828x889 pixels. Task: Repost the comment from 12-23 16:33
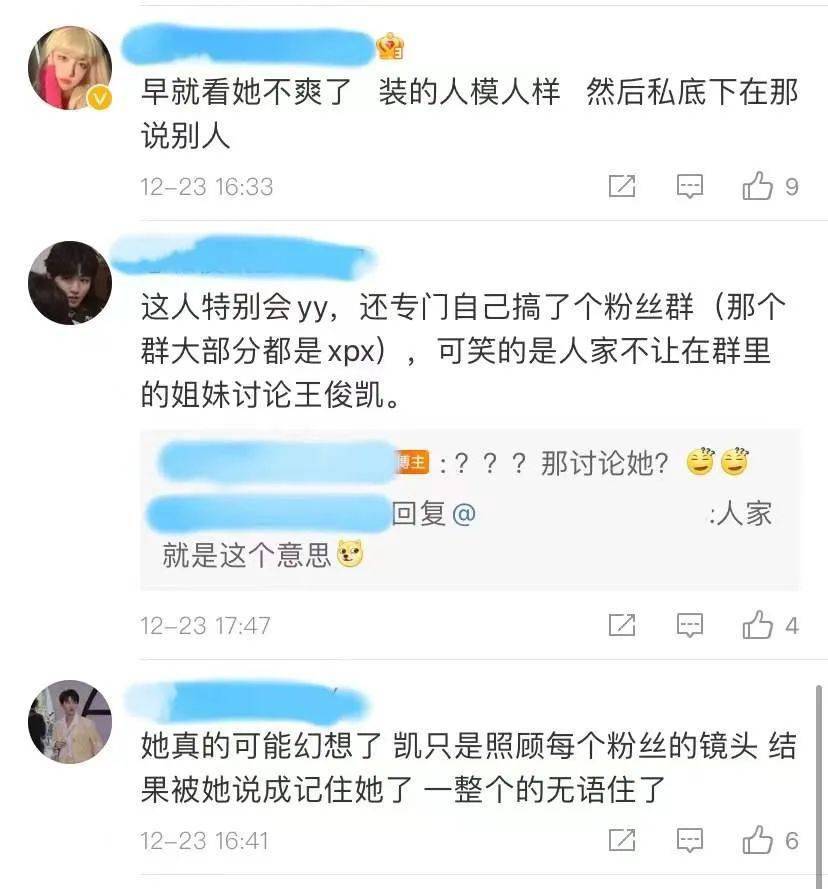pos(622,186)
